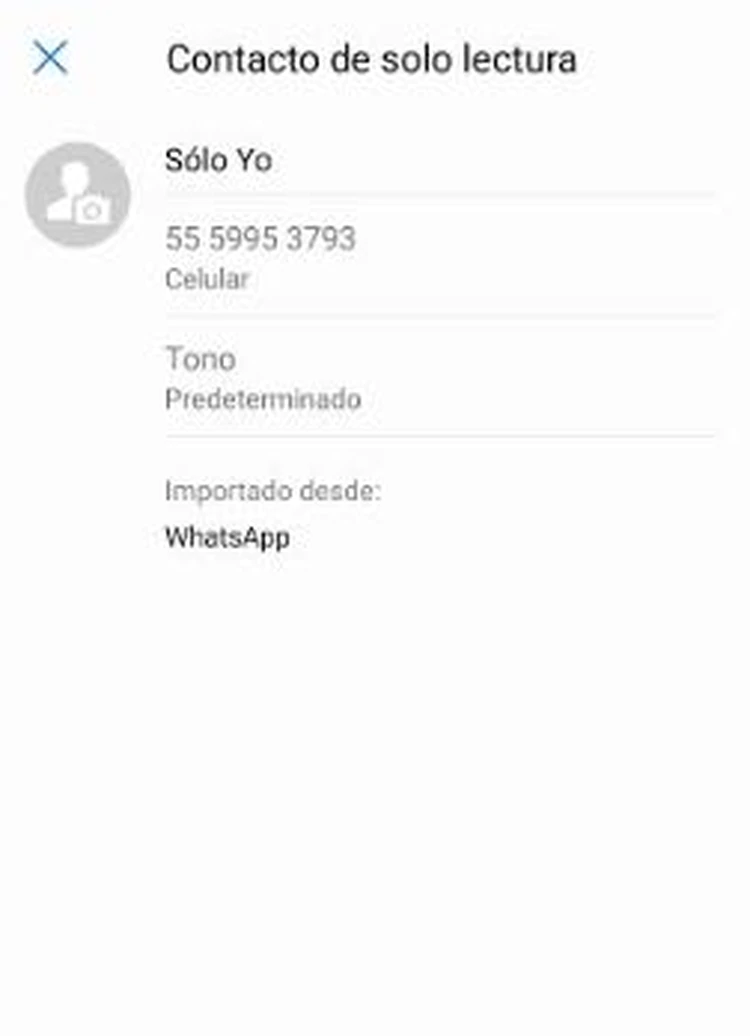750x1036 pixels.
Task: Click Predeterminado to change ringtone
Action: pyautogui.click(x=265, y=399)
